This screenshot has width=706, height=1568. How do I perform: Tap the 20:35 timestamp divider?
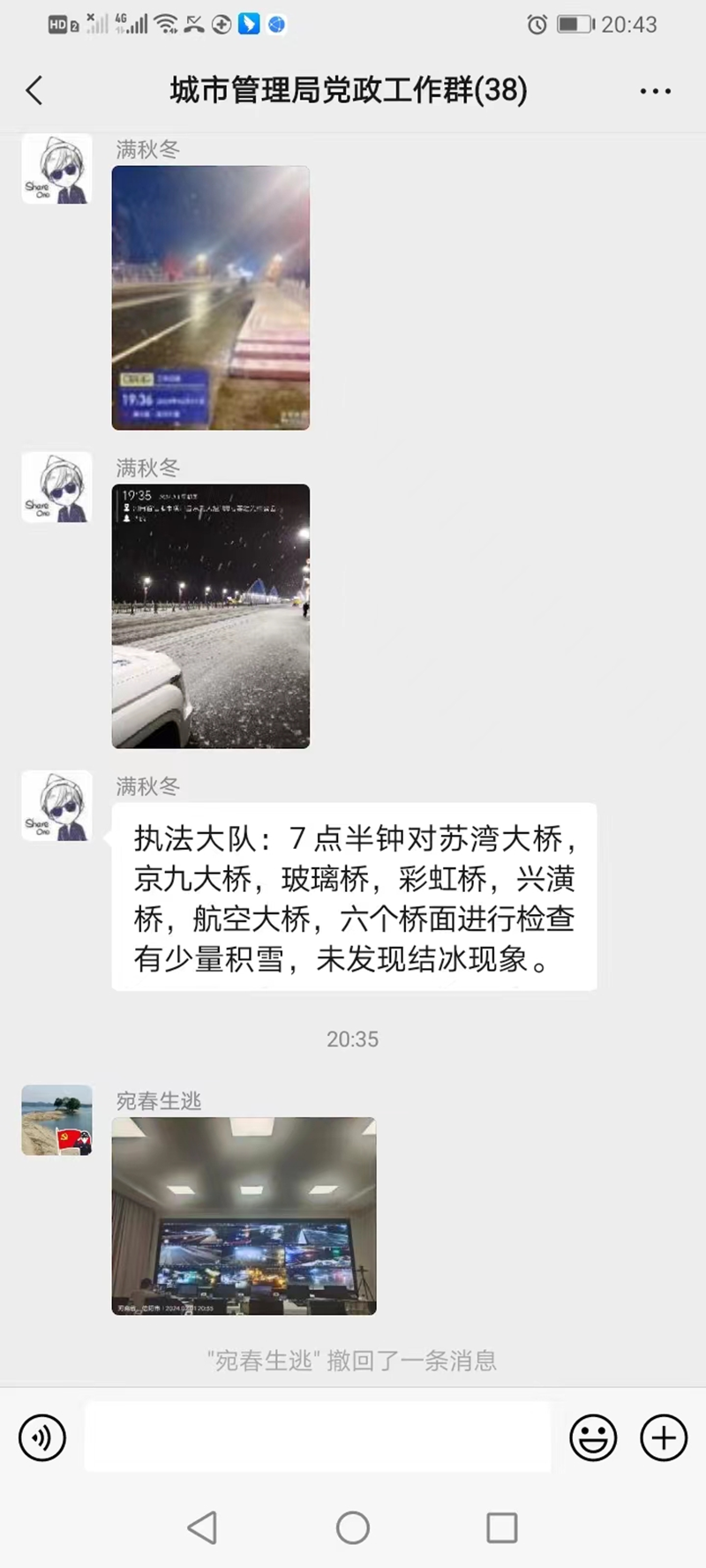pos(353,1039)
